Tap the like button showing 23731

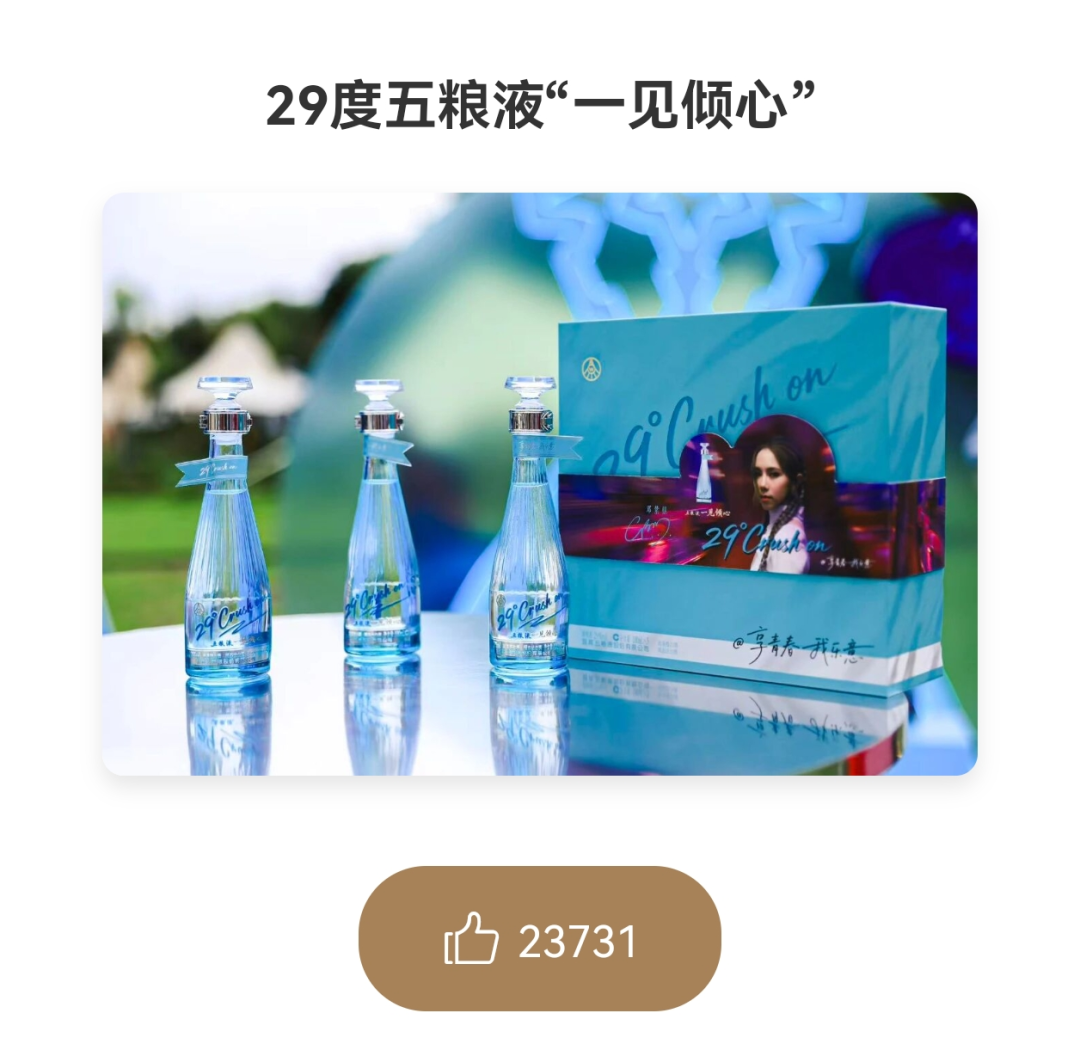pos(540,939)
